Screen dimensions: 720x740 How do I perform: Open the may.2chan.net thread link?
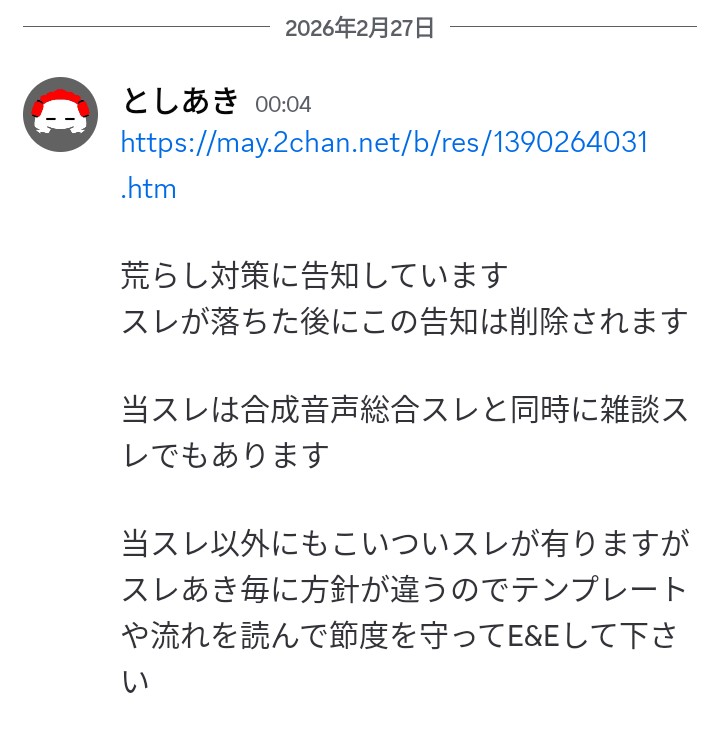pyautogui.click(x=384, y=143)
